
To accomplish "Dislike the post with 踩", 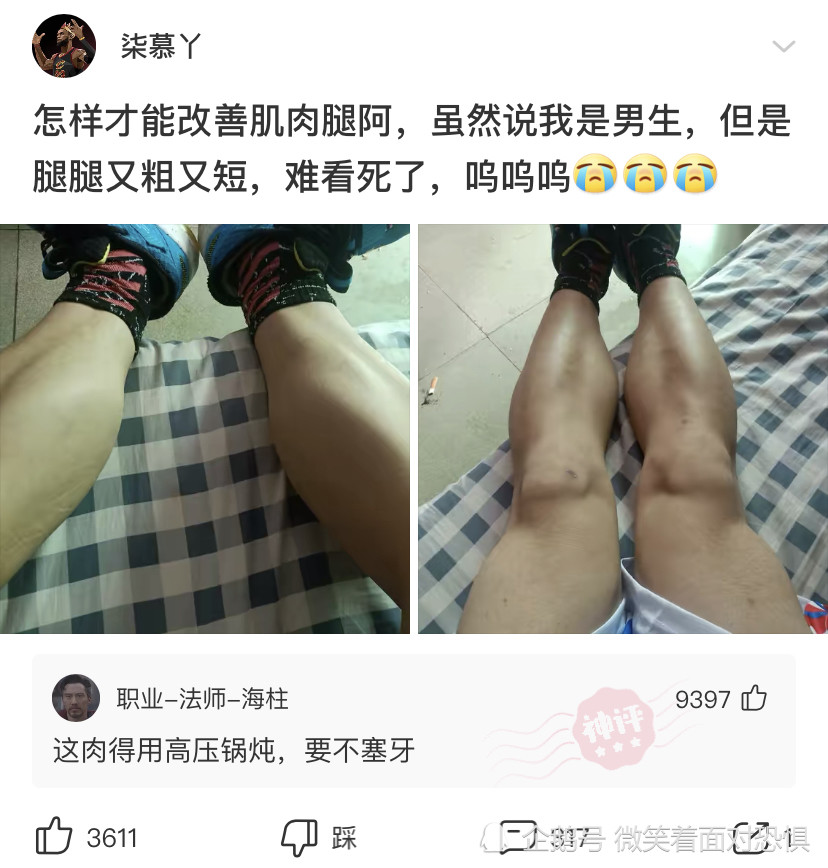I will [x=299, y=836].
